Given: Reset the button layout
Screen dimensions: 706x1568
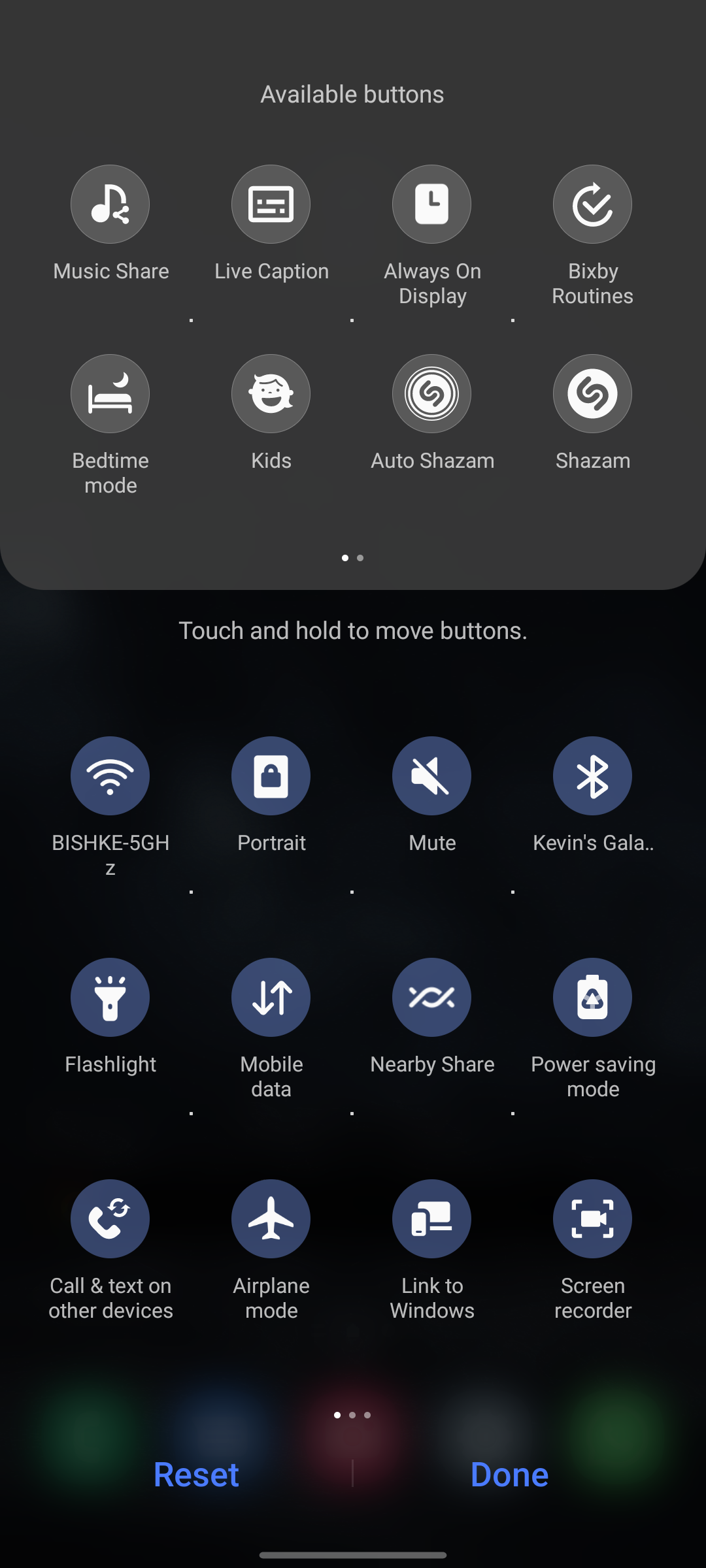Looking at the screenshot, I should tap(196, 1475).
